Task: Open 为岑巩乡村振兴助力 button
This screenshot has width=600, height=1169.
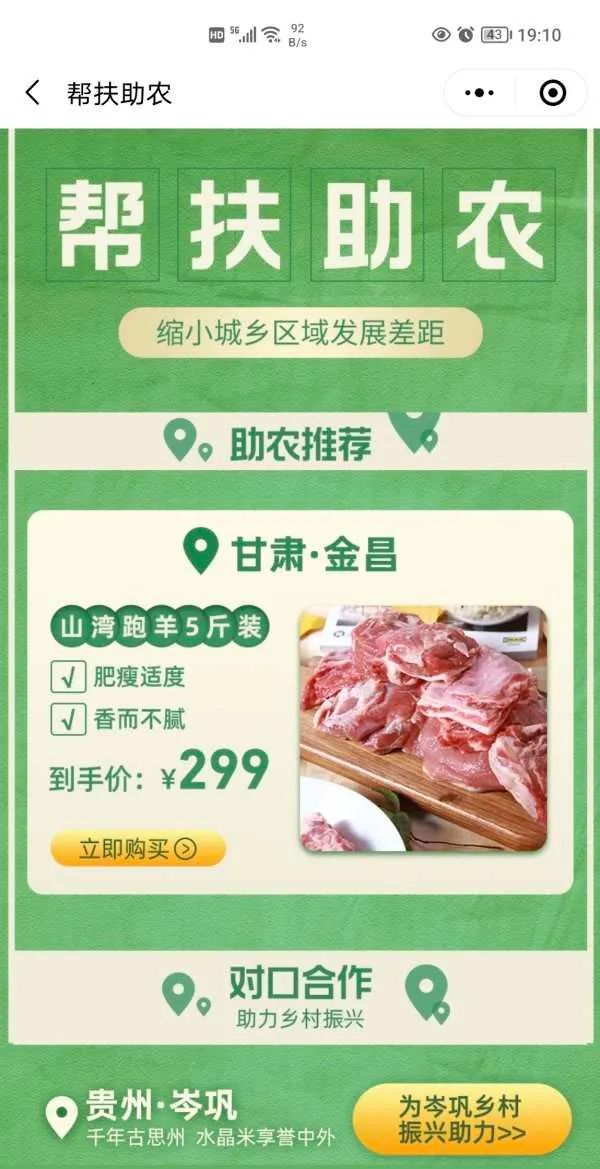Action: [x=461, y=1119]
